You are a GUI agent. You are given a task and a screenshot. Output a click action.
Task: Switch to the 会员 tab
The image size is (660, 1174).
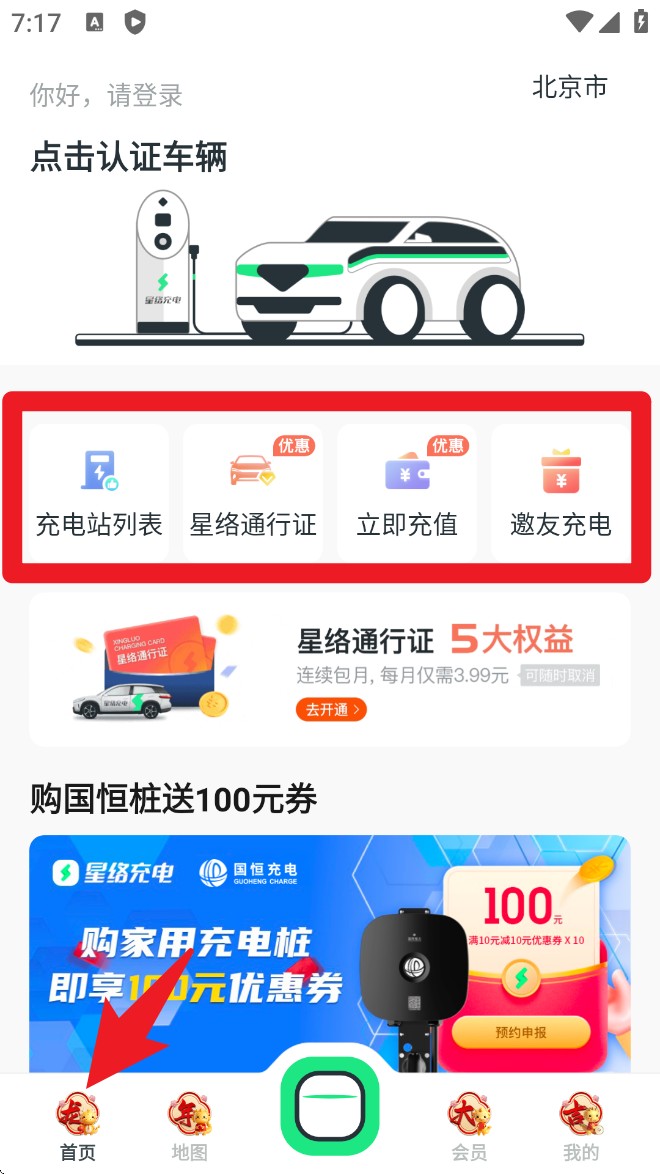[x=469, y=1127]
